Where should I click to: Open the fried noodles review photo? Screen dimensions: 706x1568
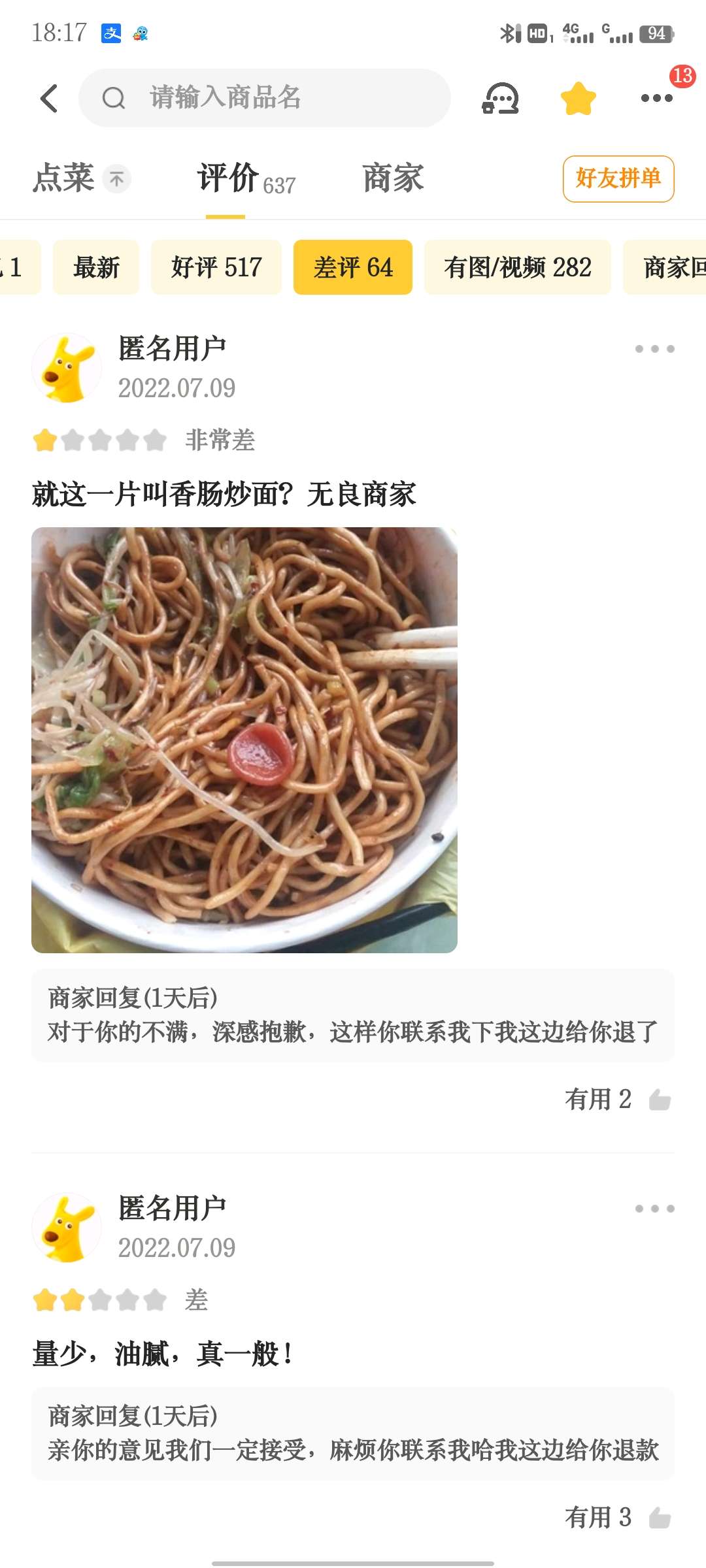244,740
